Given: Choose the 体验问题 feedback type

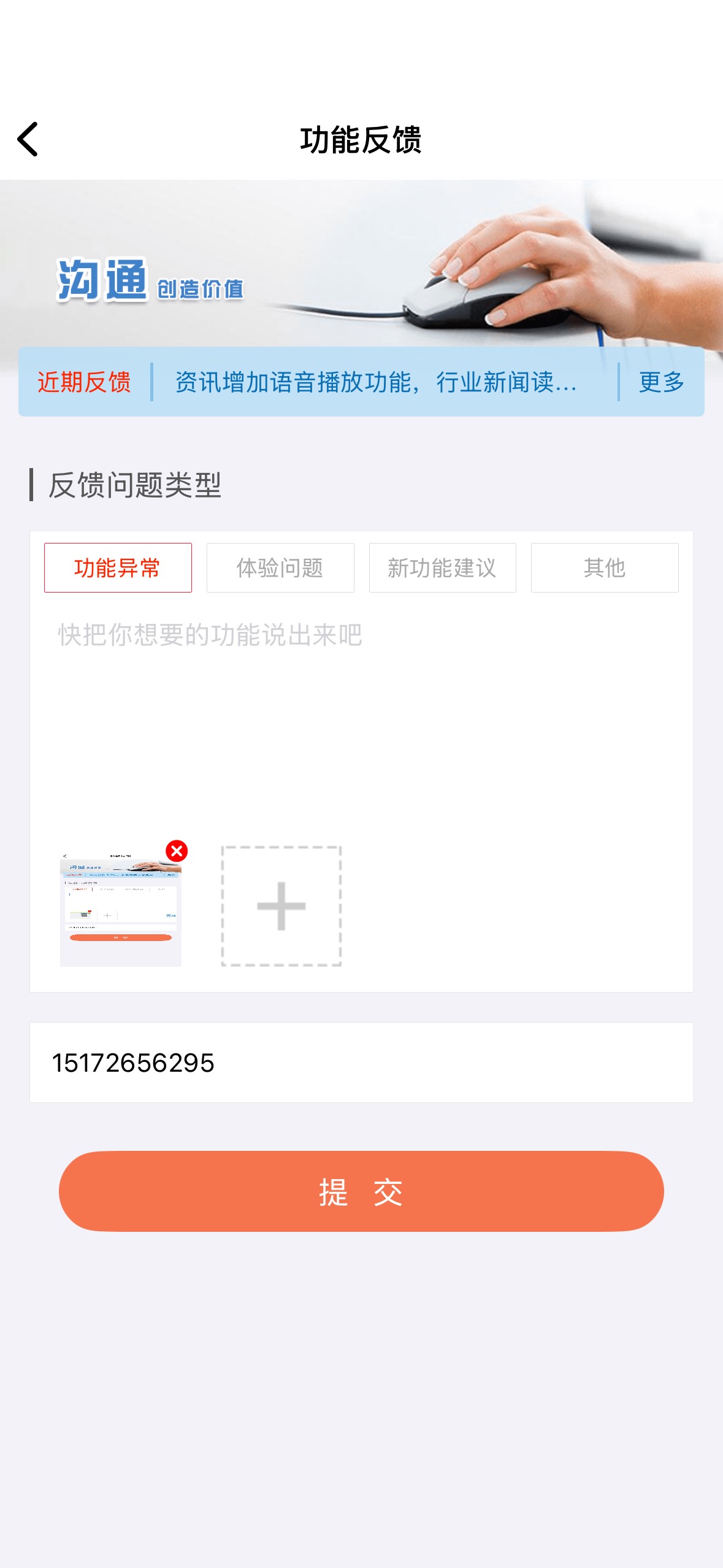Looking at the screenshot, I should pos(280,567).
